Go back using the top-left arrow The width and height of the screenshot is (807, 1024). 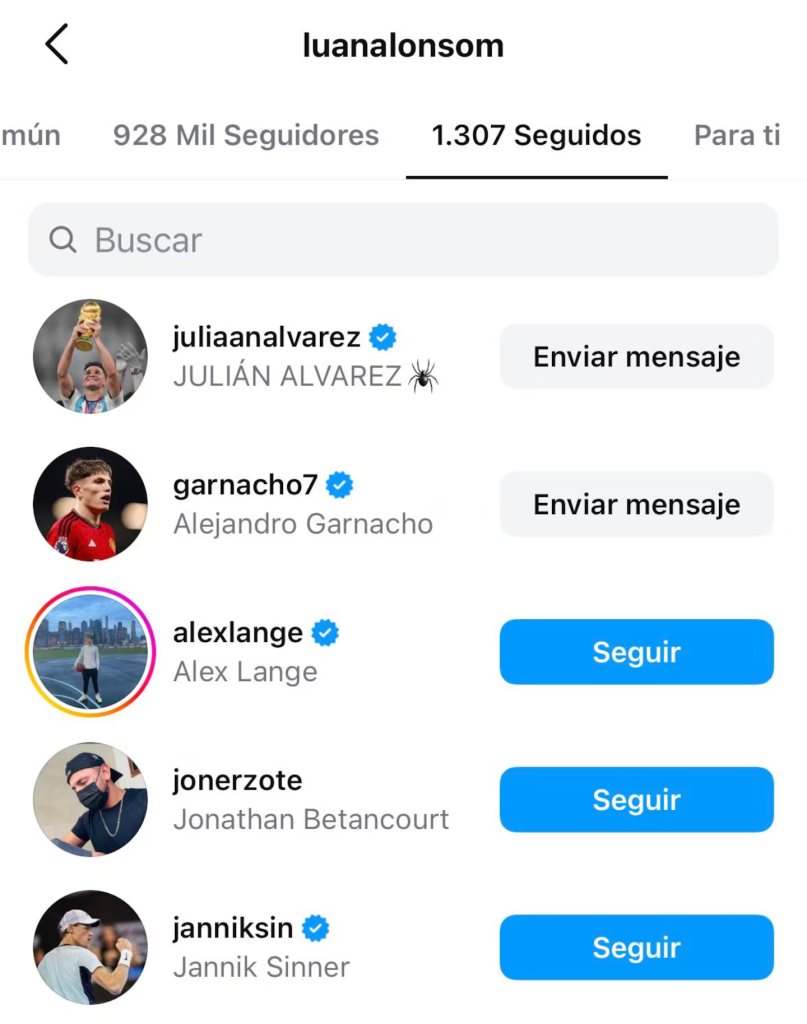57,45
